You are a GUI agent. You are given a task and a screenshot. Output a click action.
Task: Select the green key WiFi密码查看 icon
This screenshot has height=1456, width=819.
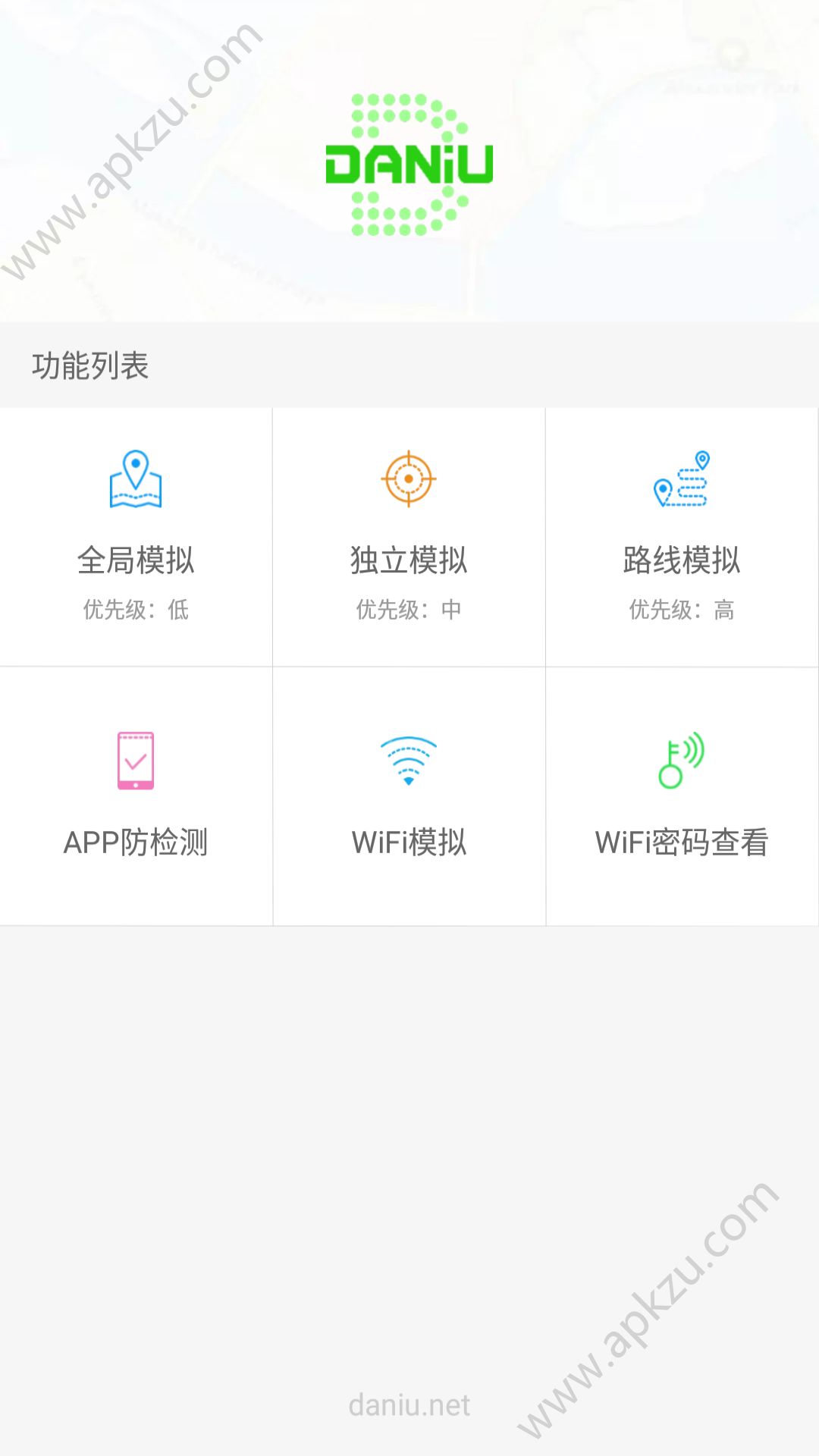[x=681, y=758]
